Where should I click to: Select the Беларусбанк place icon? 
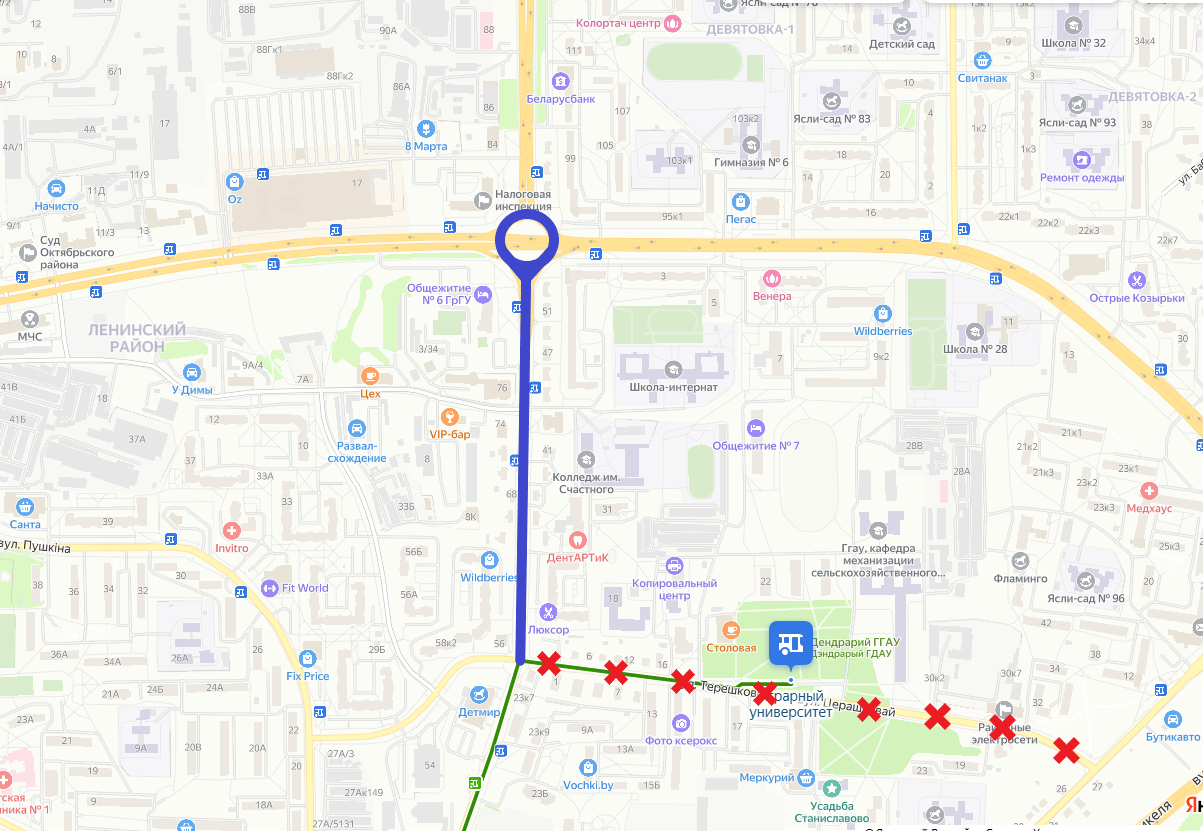click(x=561, y=80)
